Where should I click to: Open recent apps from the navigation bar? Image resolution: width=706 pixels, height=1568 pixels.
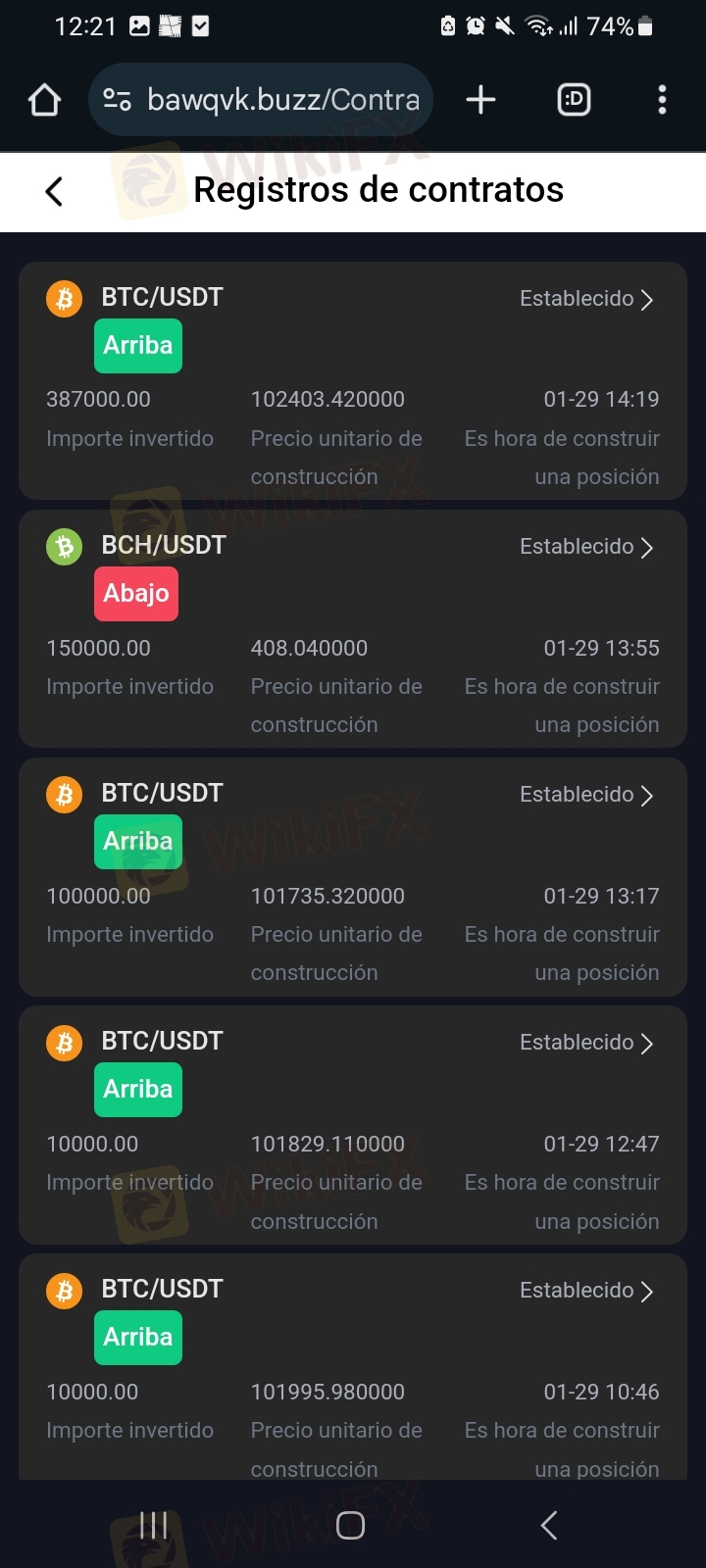point(154,1525)
